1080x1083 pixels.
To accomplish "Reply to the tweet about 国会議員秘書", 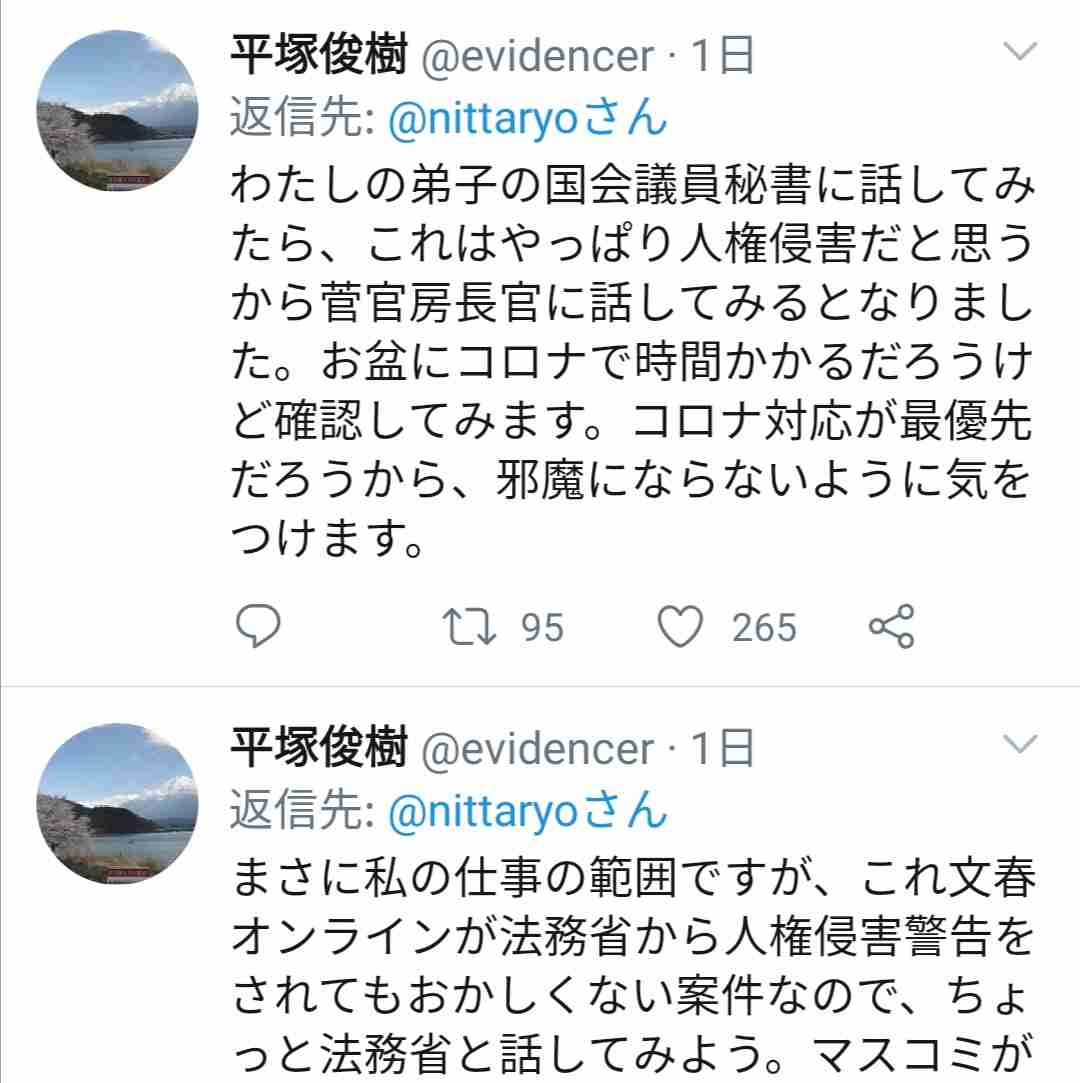I will coord(258,627).
